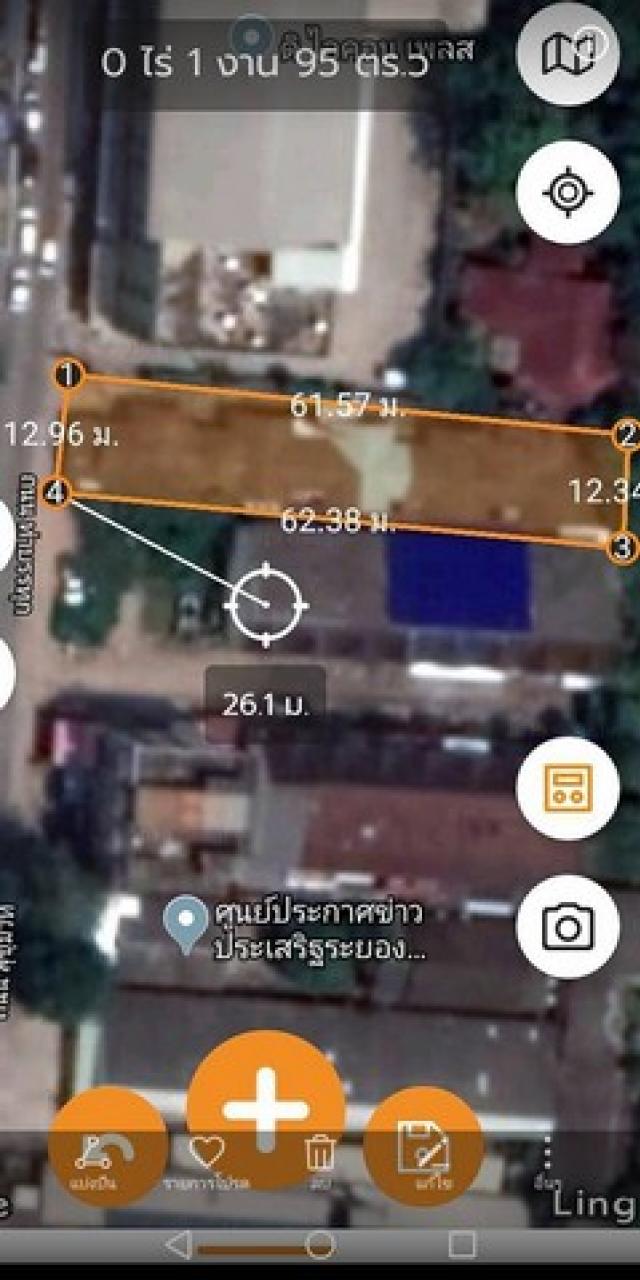Open the map layers button

pyautogui.click(x=568, y=54)
